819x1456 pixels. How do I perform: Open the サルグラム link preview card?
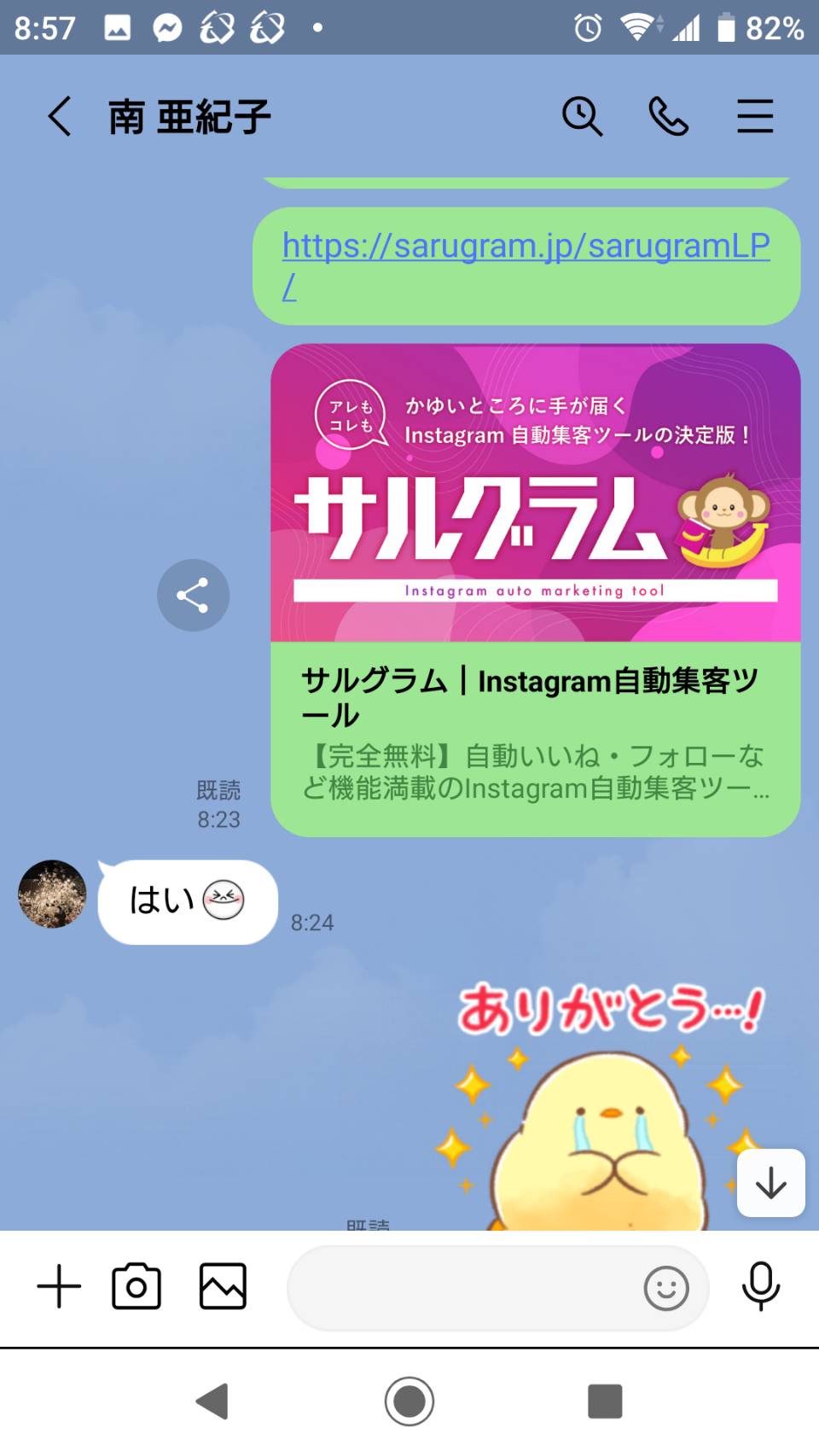(x=536, y=590)
